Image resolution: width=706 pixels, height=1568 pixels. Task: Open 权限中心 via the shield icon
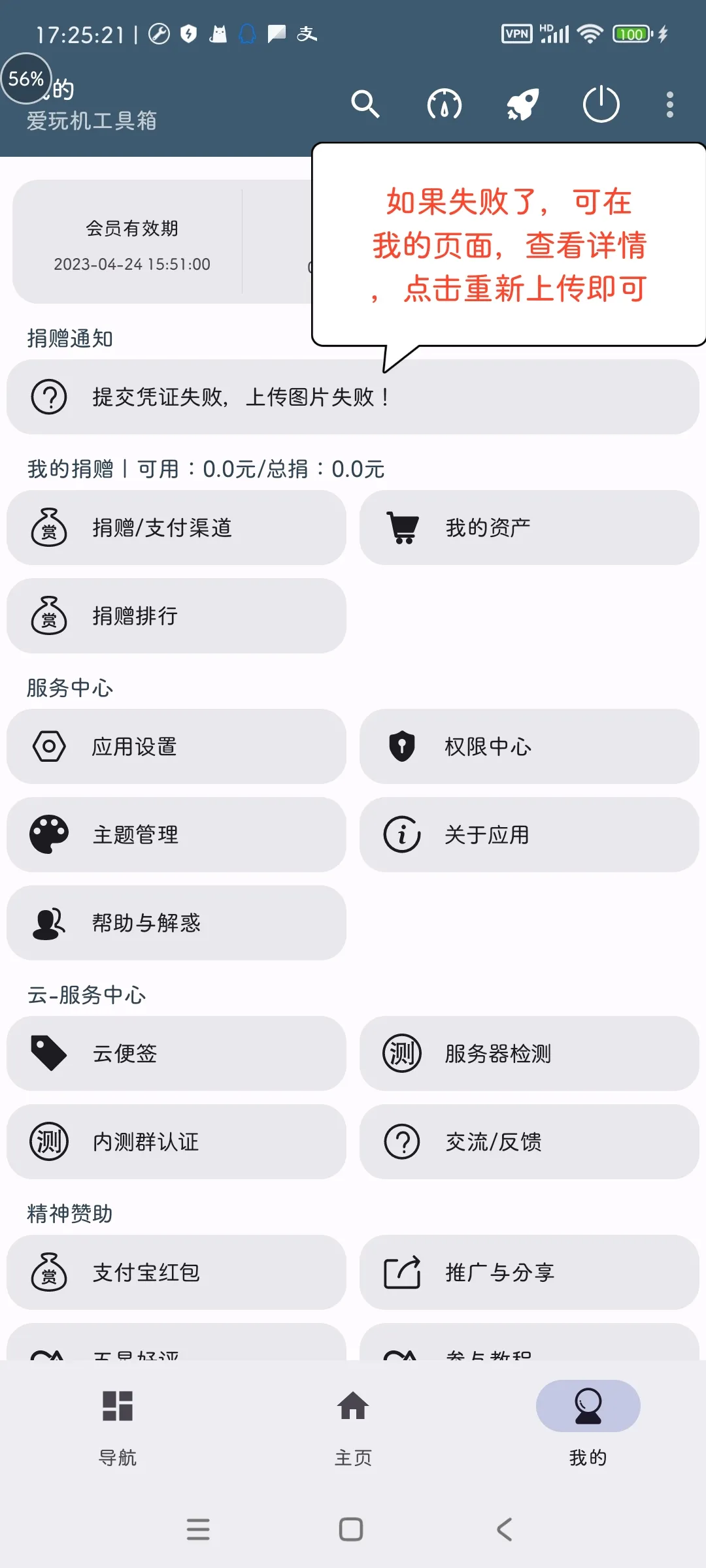pos(528,747)
